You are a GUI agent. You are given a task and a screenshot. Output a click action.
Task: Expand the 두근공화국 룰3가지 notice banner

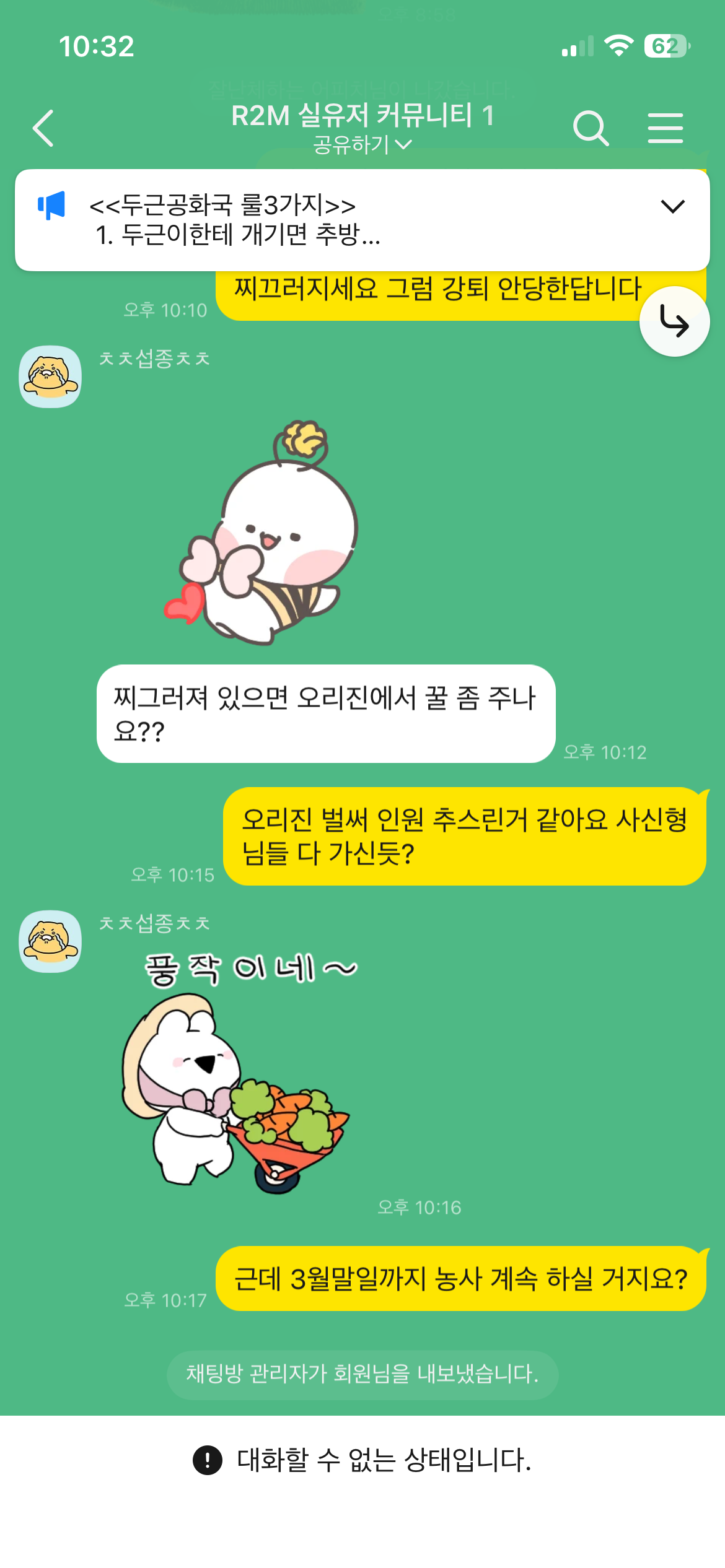[672, 206]
